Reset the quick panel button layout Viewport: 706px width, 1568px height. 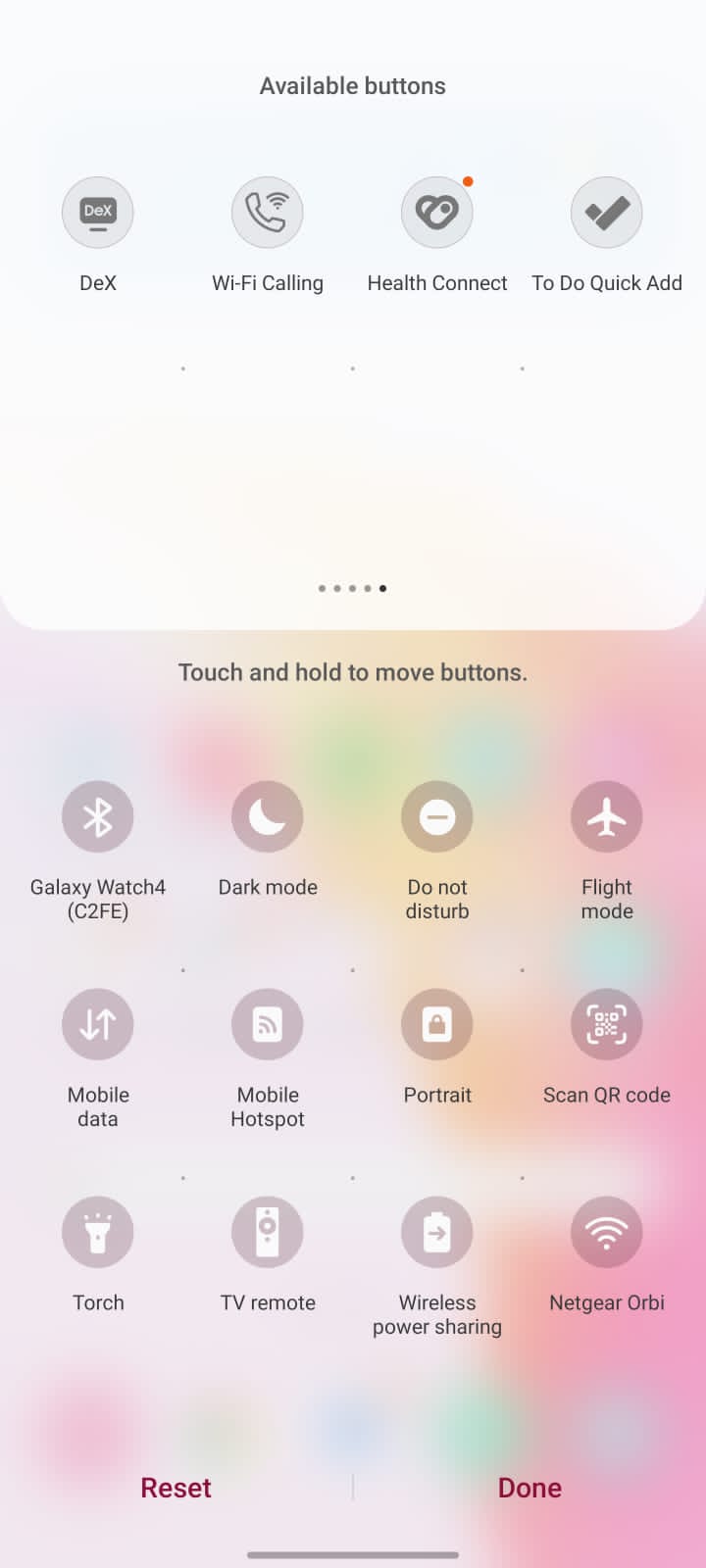(176, 1488)
